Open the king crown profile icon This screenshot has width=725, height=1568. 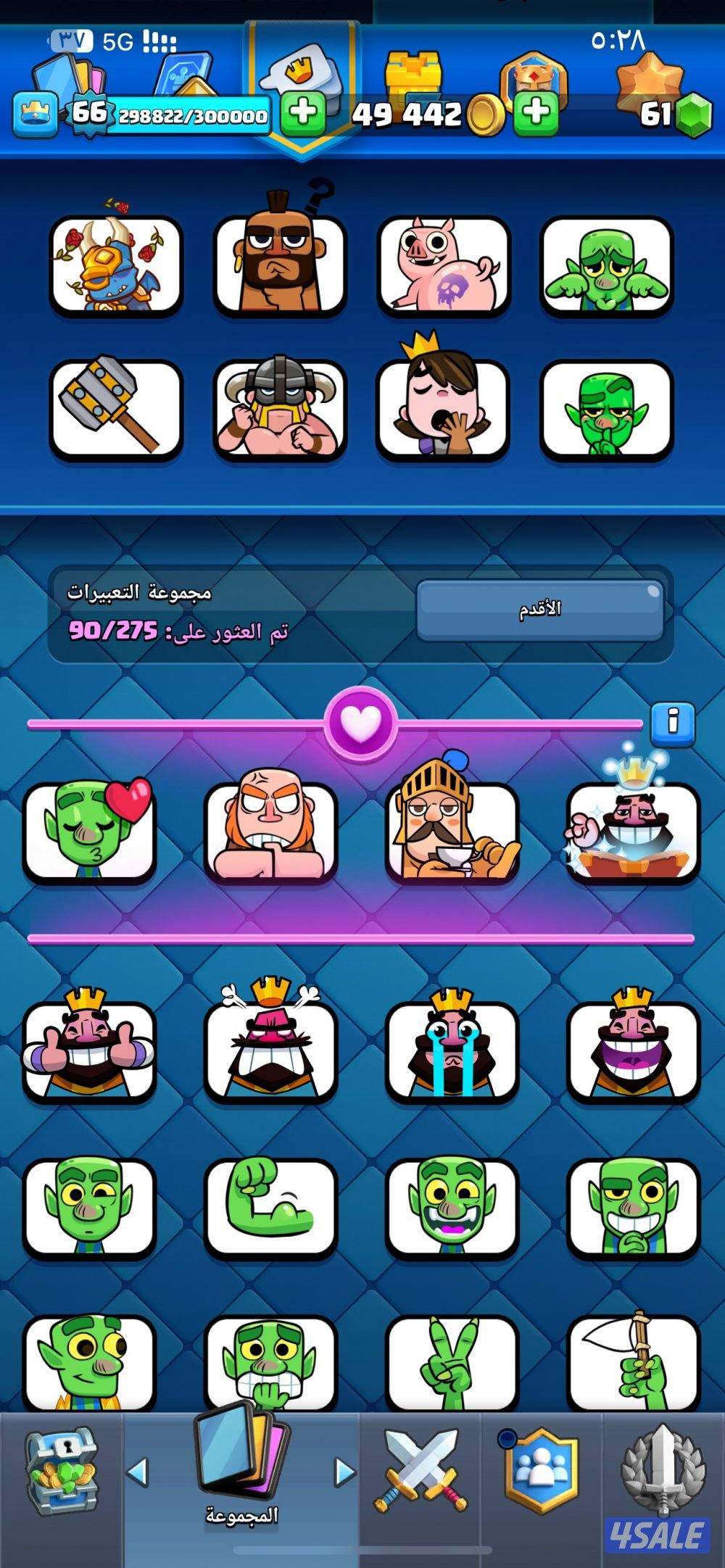coord(35,114)
